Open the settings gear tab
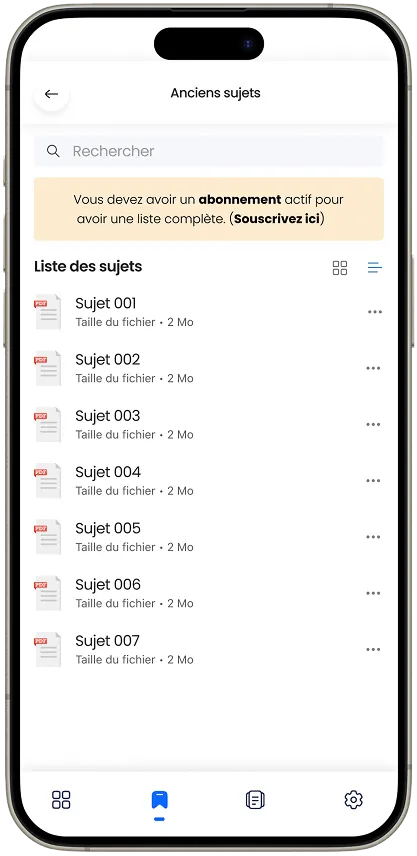This screenshot has width=417, height=856. tap(354, 800)
